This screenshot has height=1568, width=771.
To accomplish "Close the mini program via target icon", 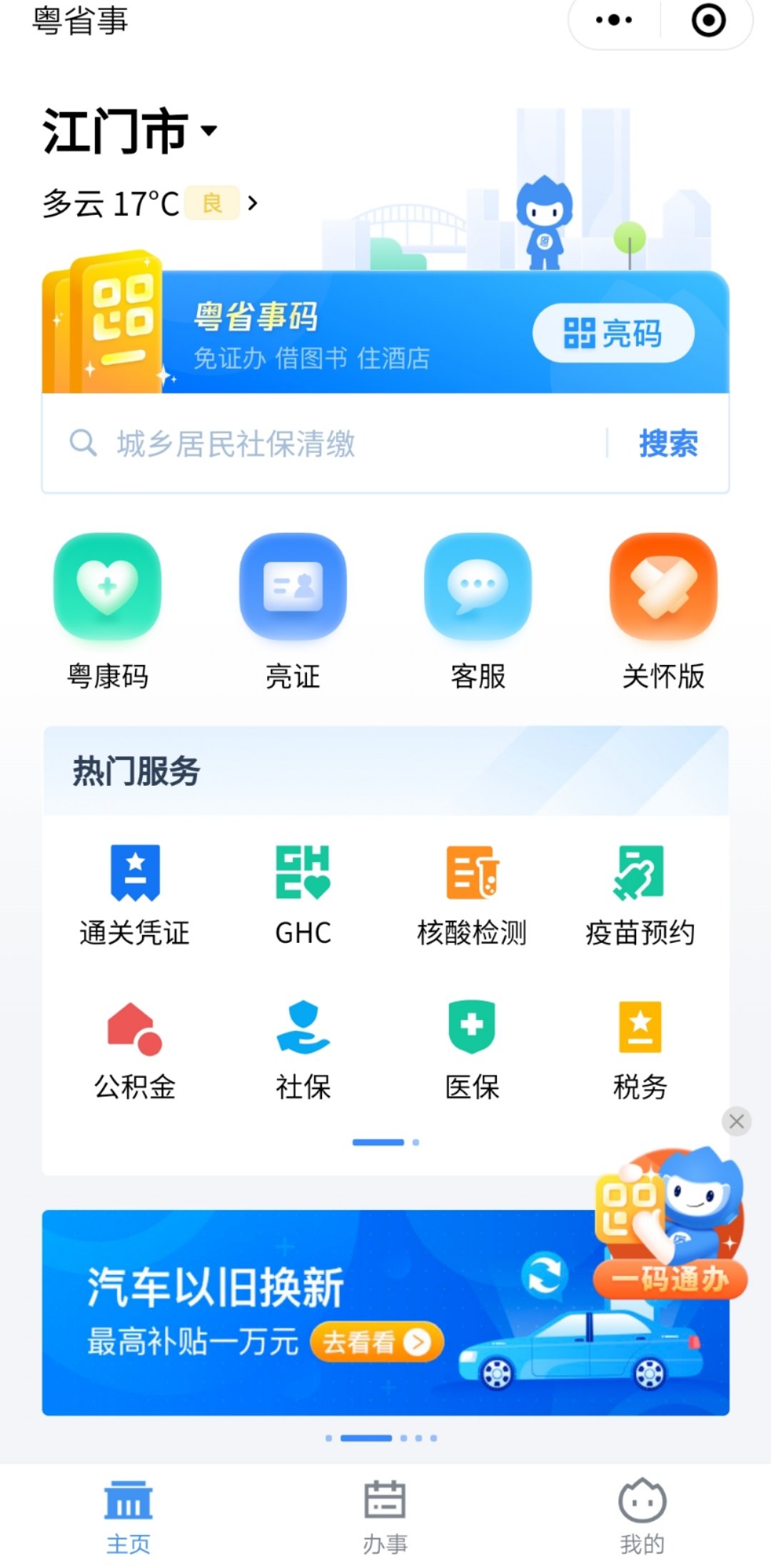I will click(x=708, y=20).
